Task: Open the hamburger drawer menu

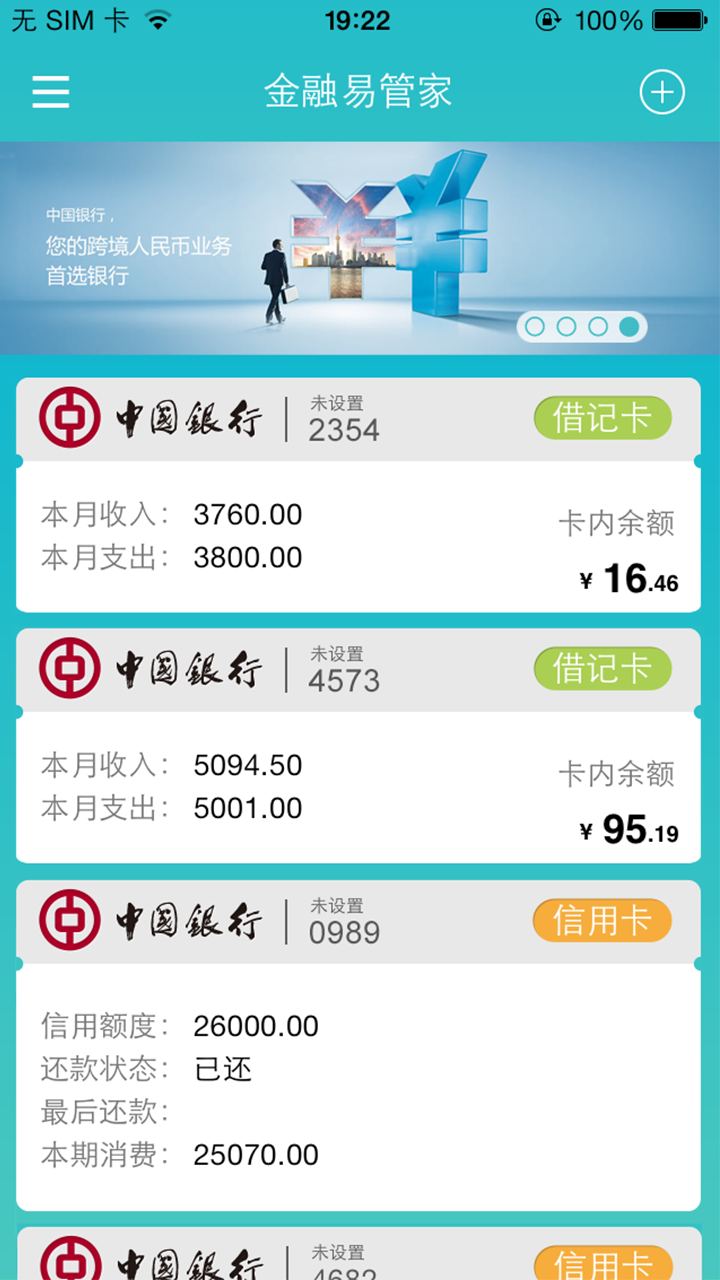Action: point(51,92)
